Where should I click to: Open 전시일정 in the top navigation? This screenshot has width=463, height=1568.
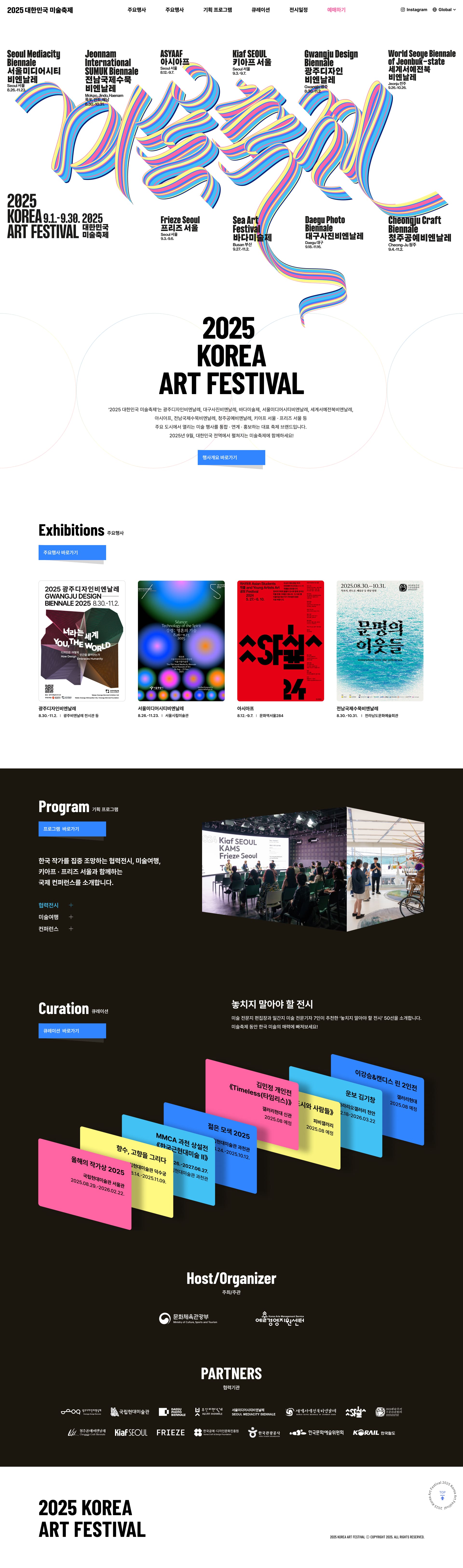298,10
